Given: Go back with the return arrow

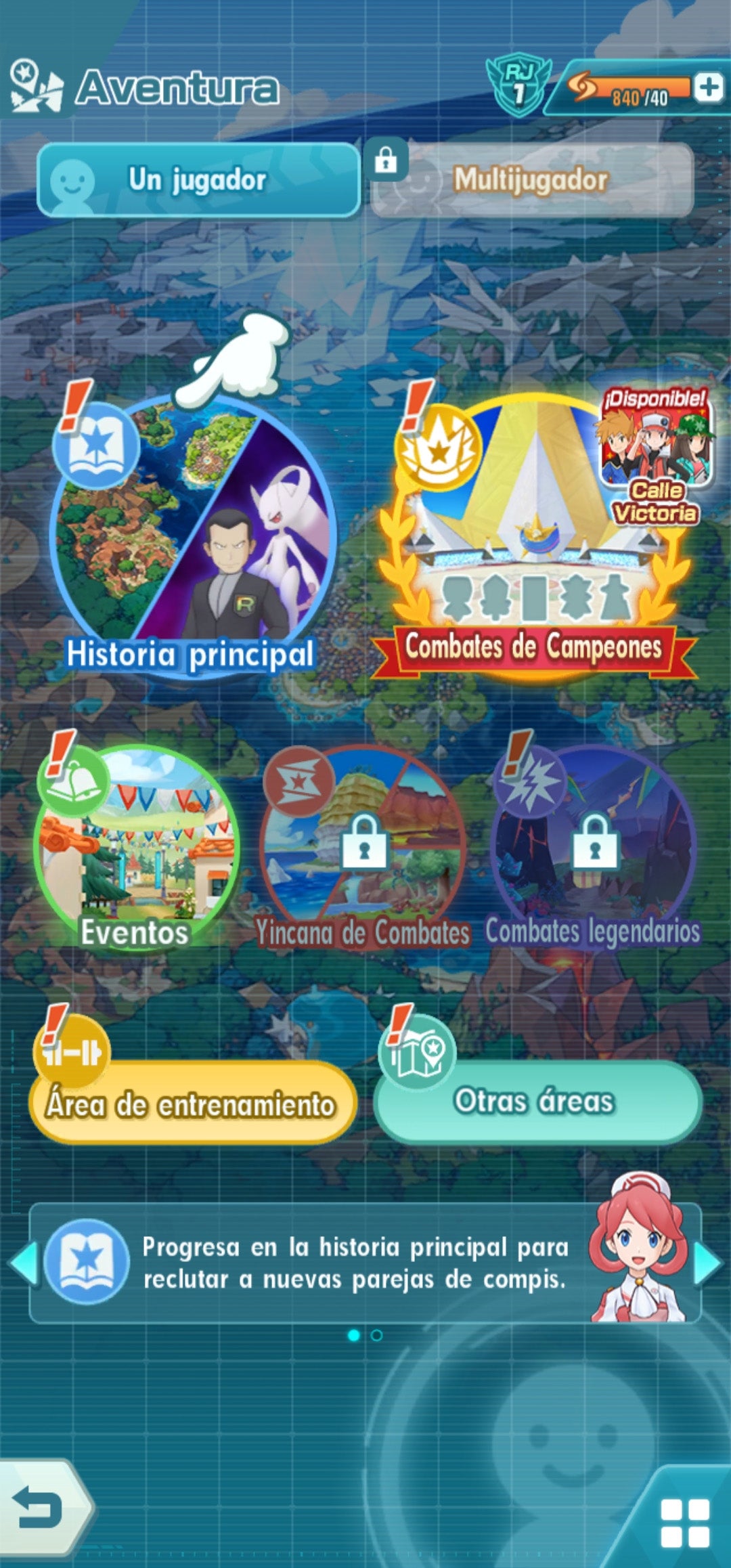Looking at the screenshot, I should (41, 1508).
